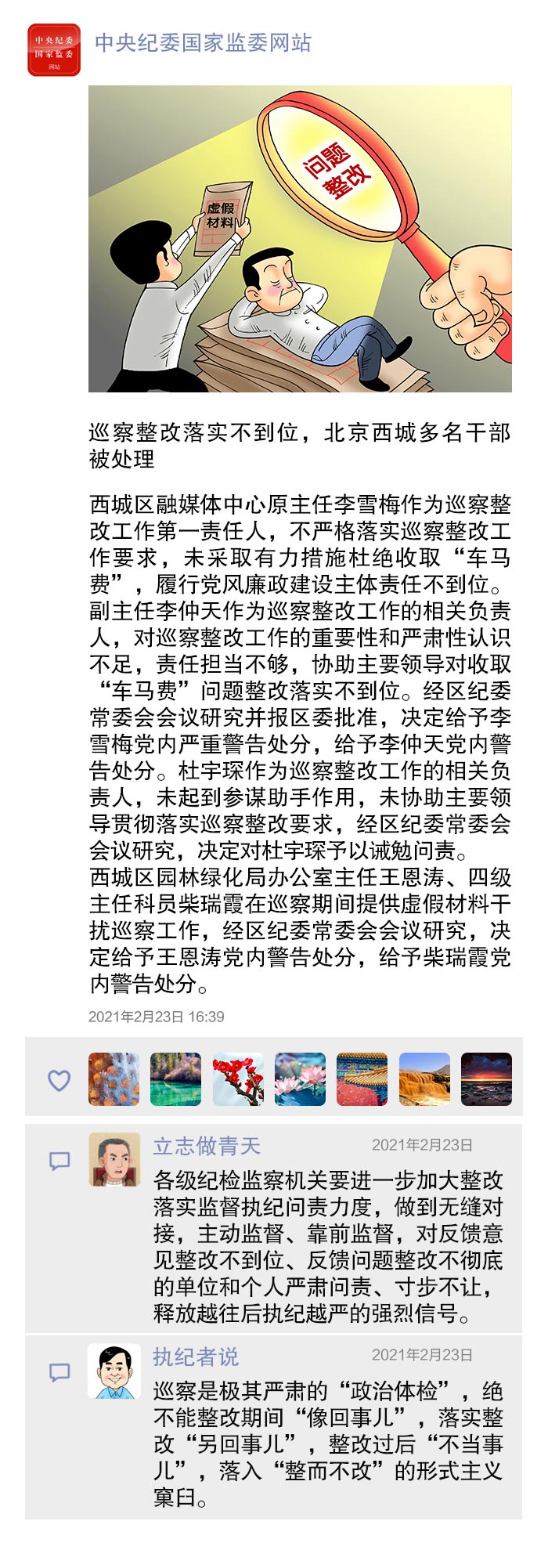548x1568 pixels.
Task: Open 执纪者说's cartoon avatar
Action: tap(114, 1371)
